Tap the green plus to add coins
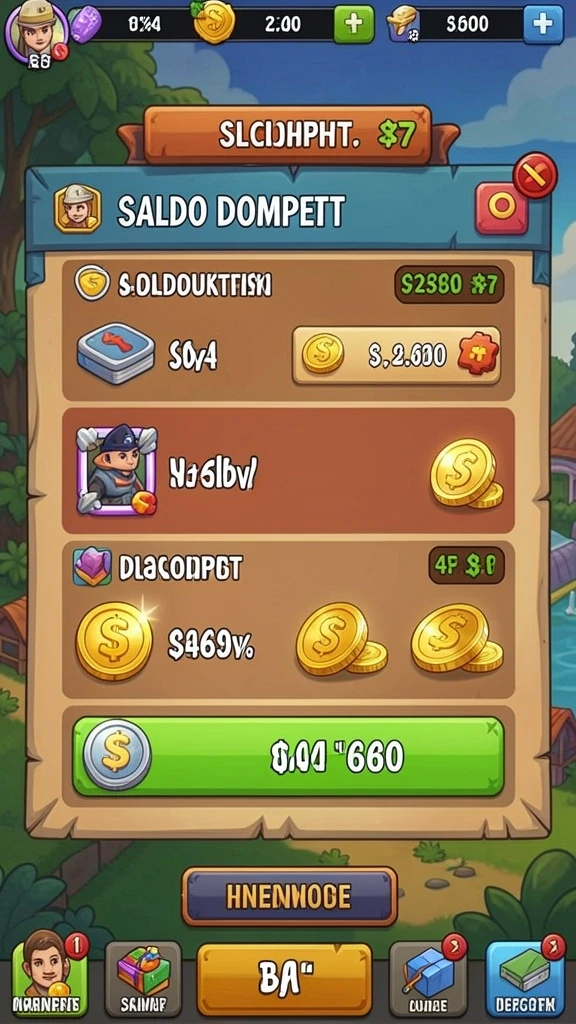Viewport: 576px width, 1024px height. [355, 24]
